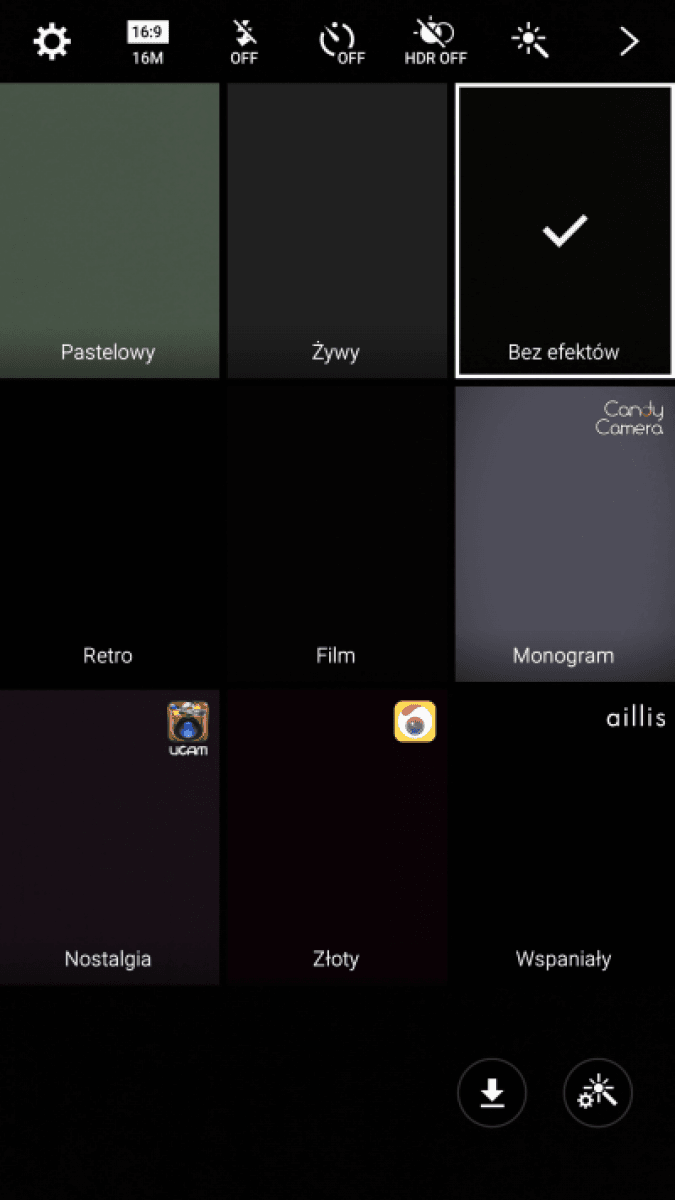
Task: Set the self-timer option
Action: [x=340, y=43]
